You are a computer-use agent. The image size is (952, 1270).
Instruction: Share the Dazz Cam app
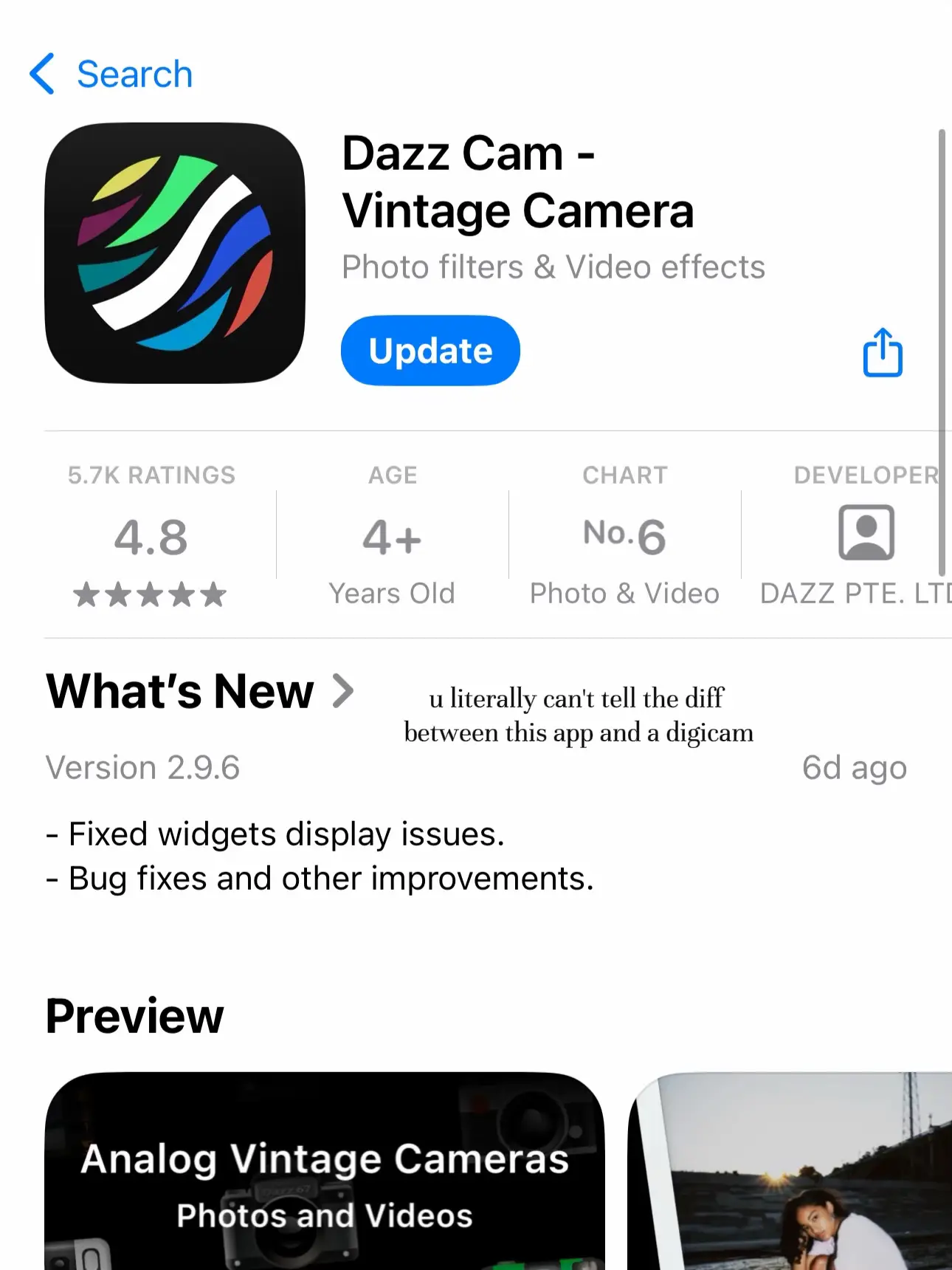tap(883, 353)
